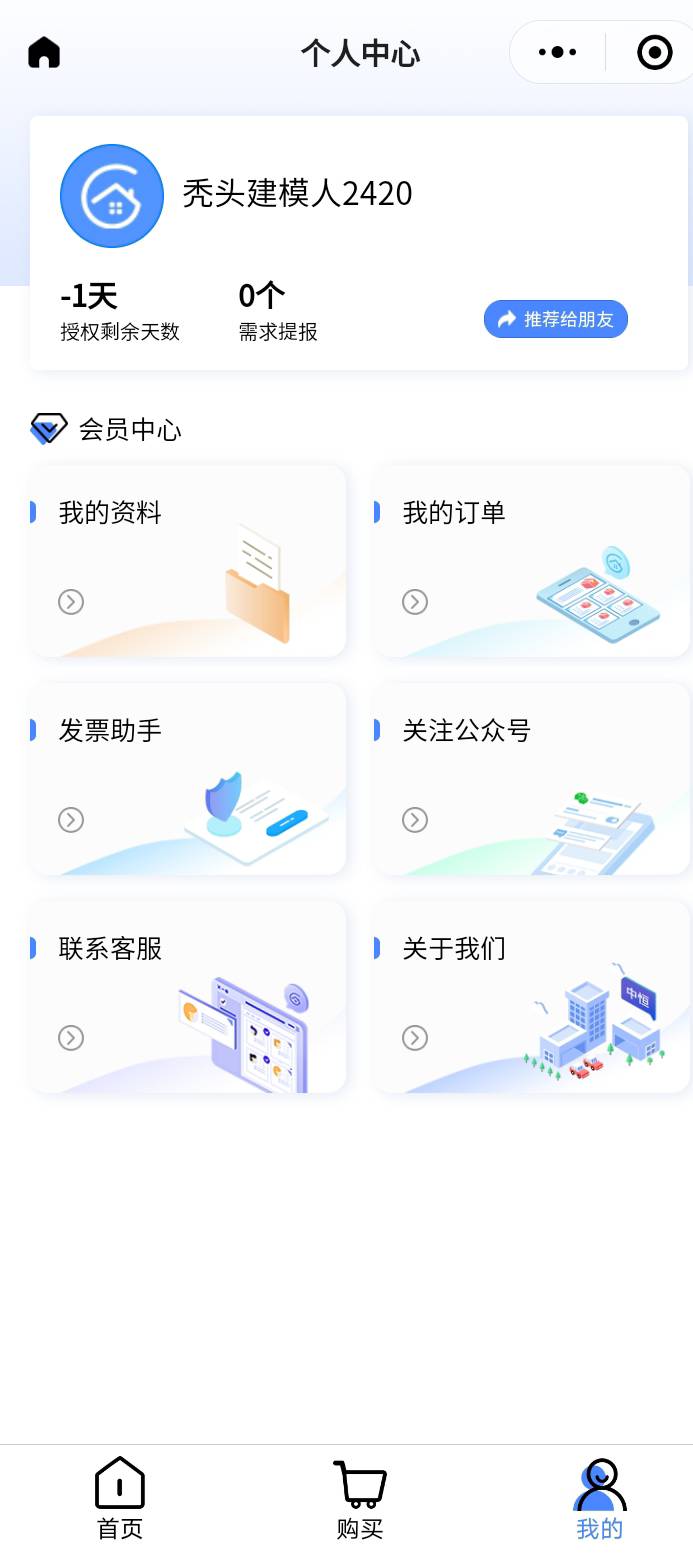Tap the 推荐给朋友 share button

coord(556,319)
